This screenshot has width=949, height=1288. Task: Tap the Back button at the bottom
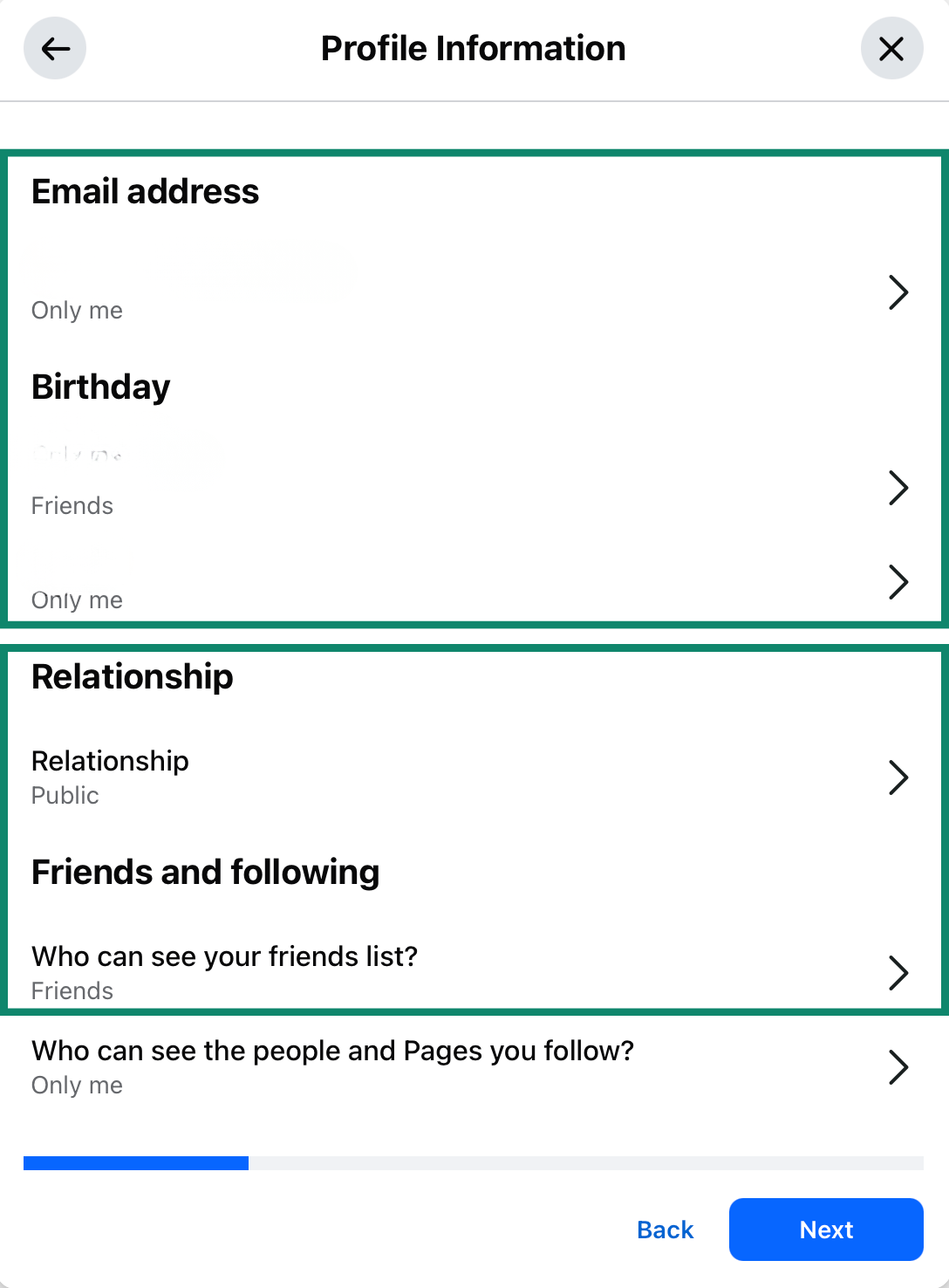[x=665, y=1230]
